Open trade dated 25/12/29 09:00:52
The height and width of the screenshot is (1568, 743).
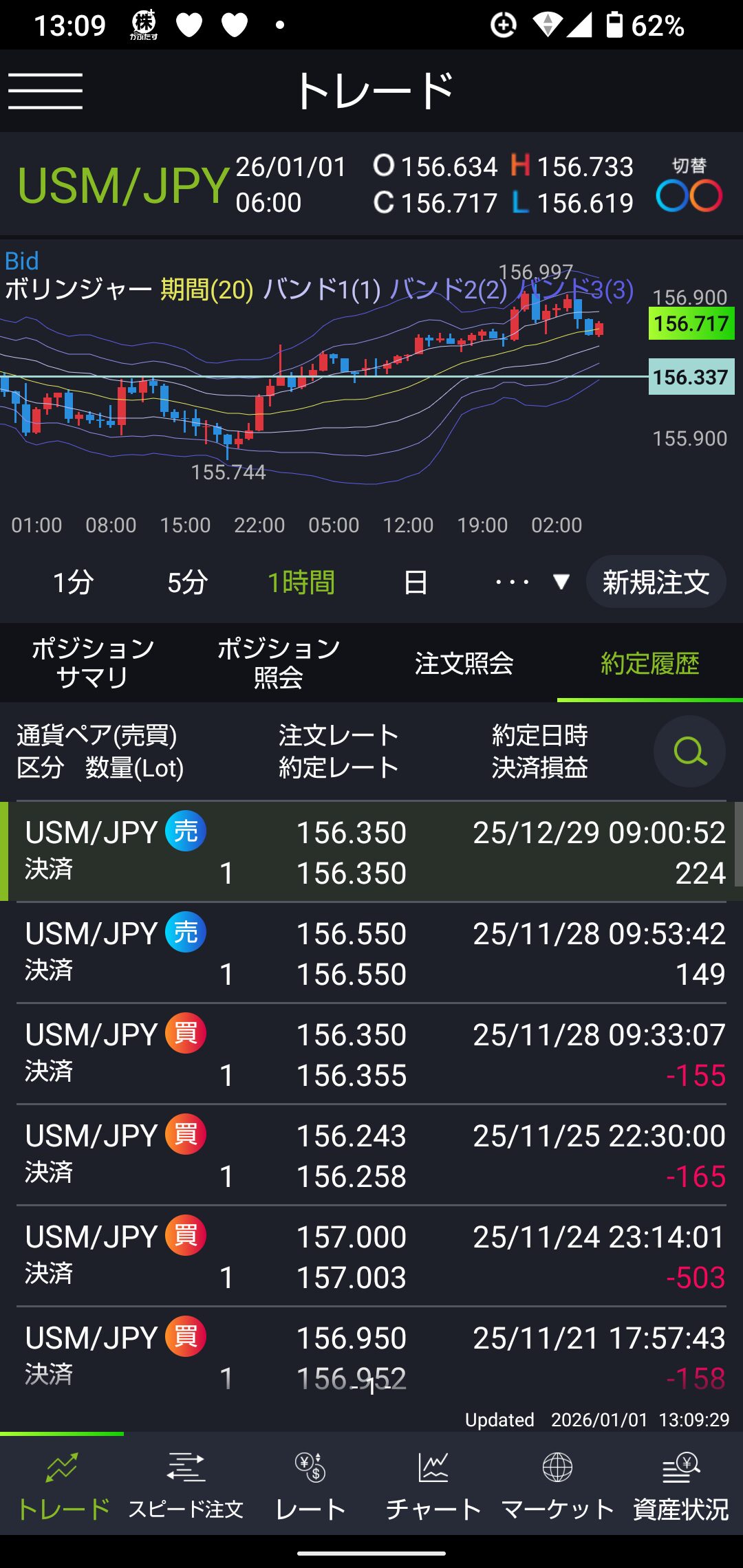[371, 851]
